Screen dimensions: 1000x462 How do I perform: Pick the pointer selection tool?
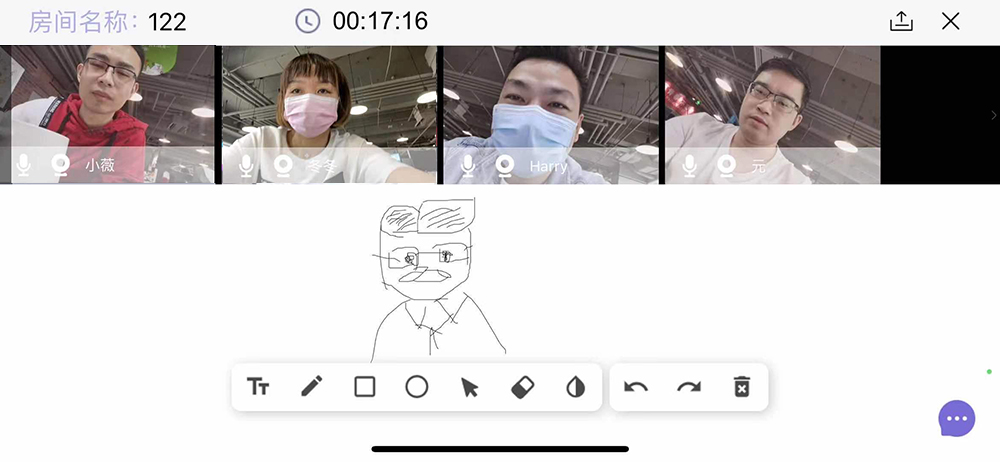click(x=469, y=387)
